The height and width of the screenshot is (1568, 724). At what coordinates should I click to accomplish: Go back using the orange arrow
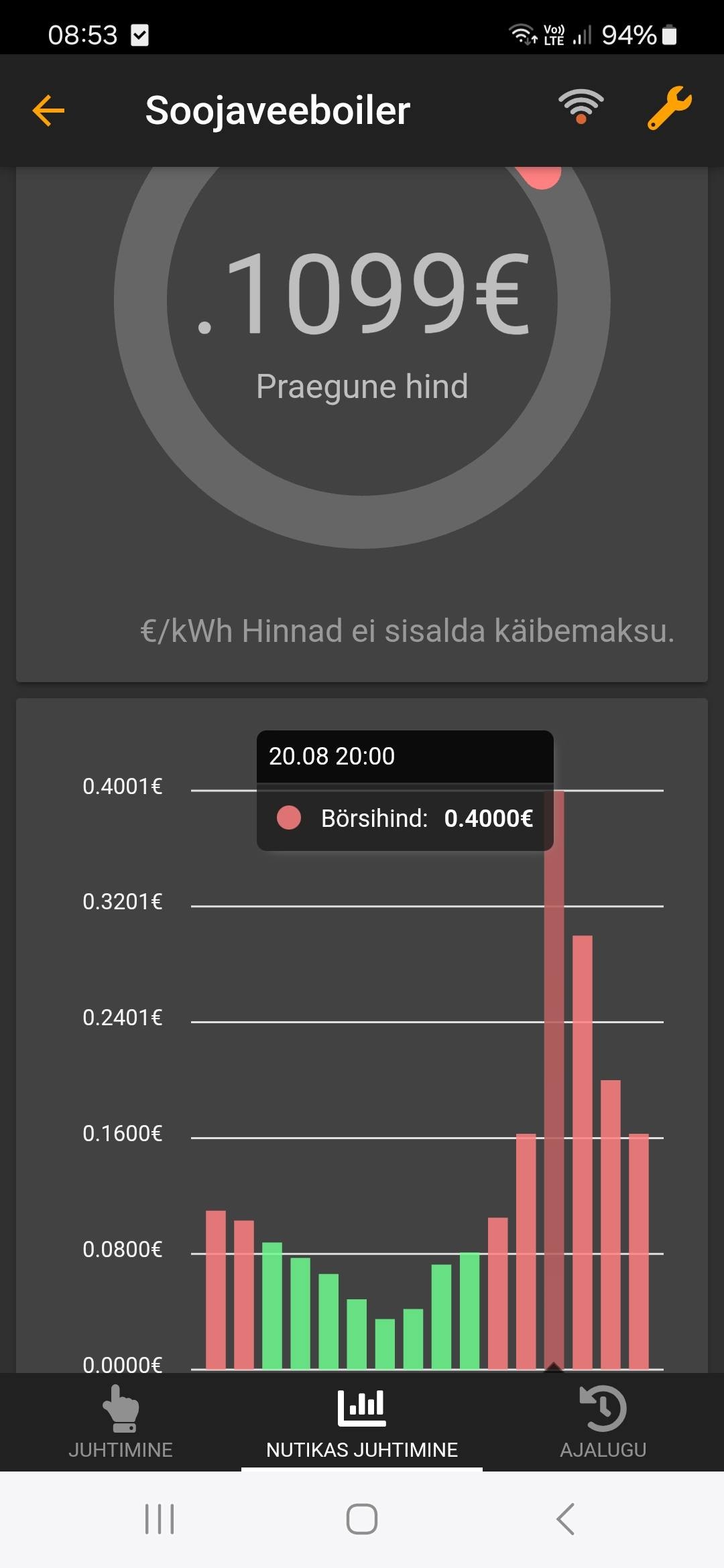tap(48, 111)
